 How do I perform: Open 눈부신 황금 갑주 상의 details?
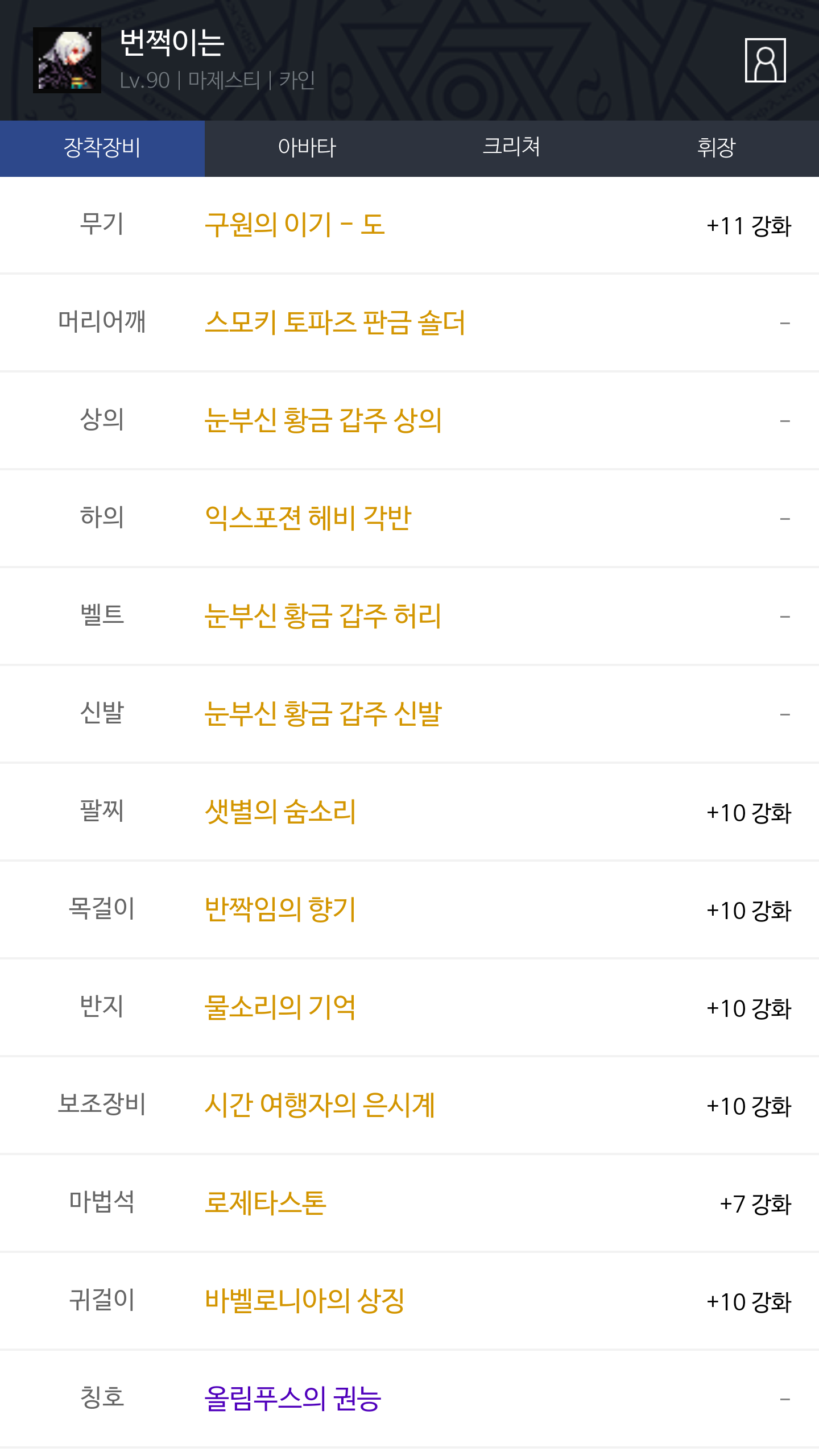tap(323, 420)
